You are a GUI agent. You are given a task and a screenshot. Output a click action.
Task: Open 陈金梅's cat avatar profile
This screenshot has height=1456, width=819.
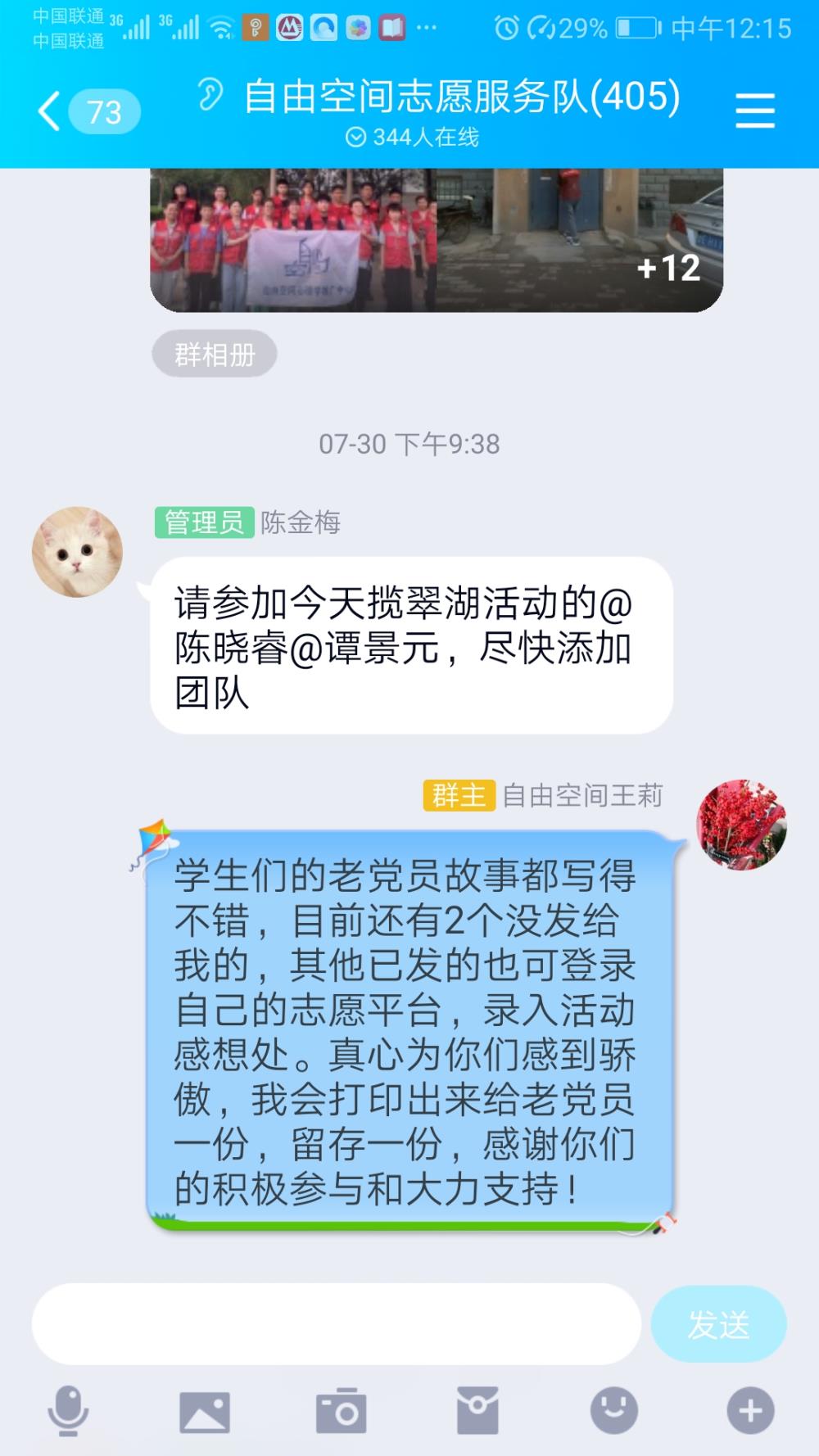[x=77, y=551]
